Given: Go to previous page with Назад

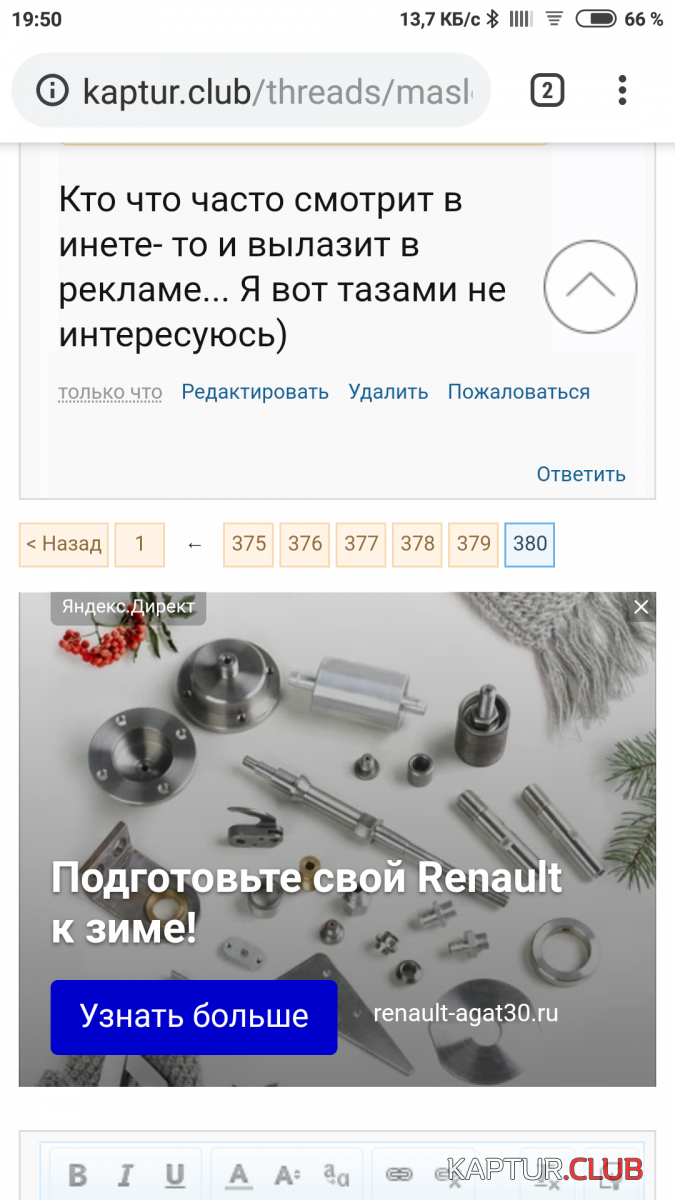Looking at the screenshot, I should tap(64, 544).
